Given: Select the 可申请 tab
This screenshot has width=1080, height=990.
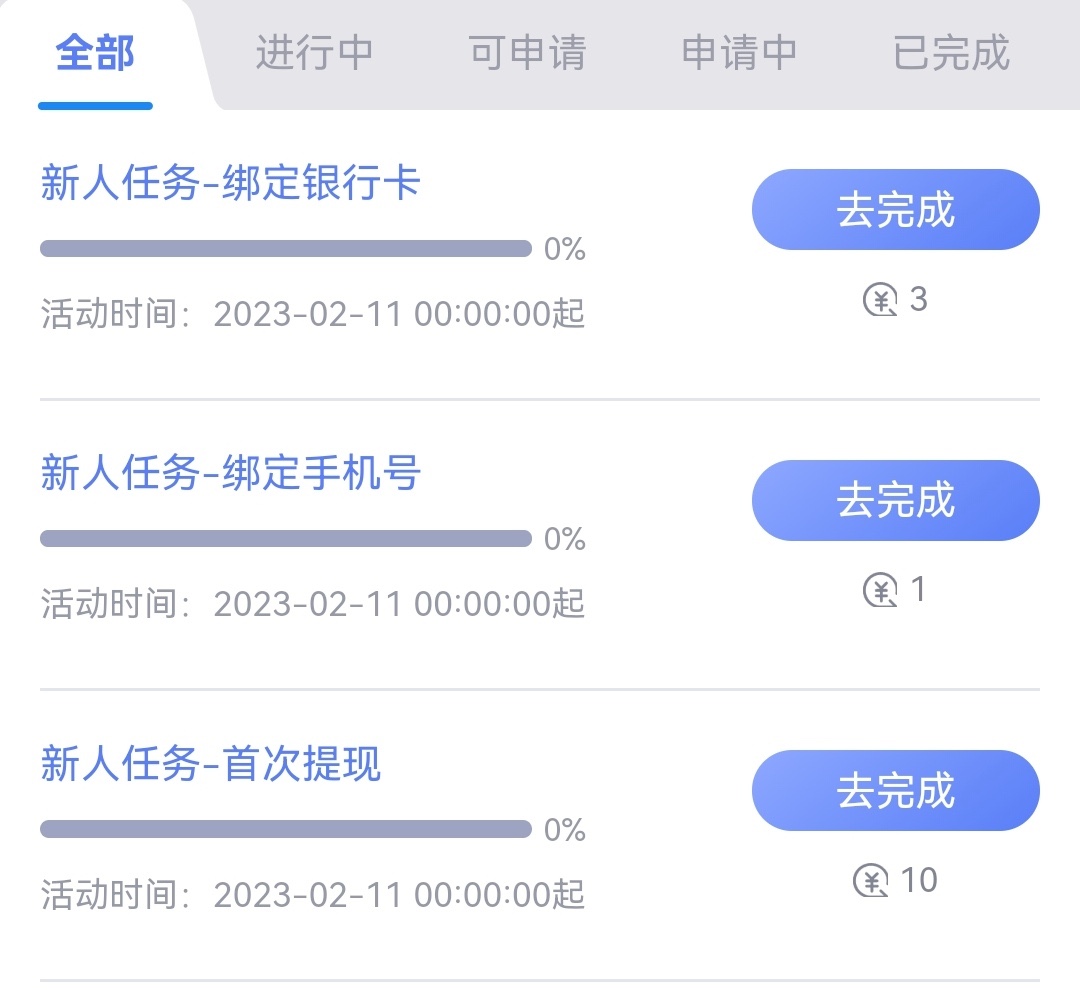Looking at the screenshot, I should 527,53.
